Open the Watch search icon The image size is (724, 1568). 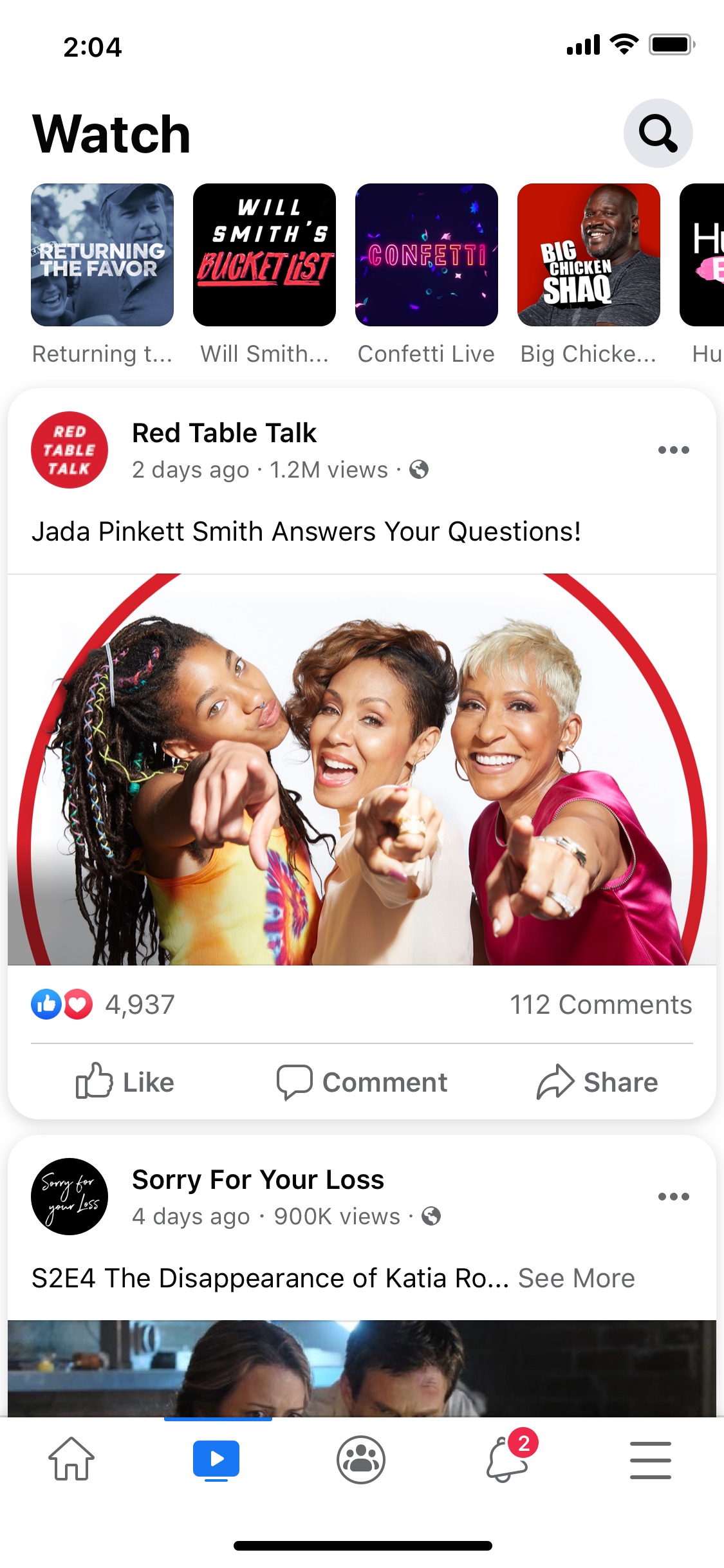tap(658, 133)
